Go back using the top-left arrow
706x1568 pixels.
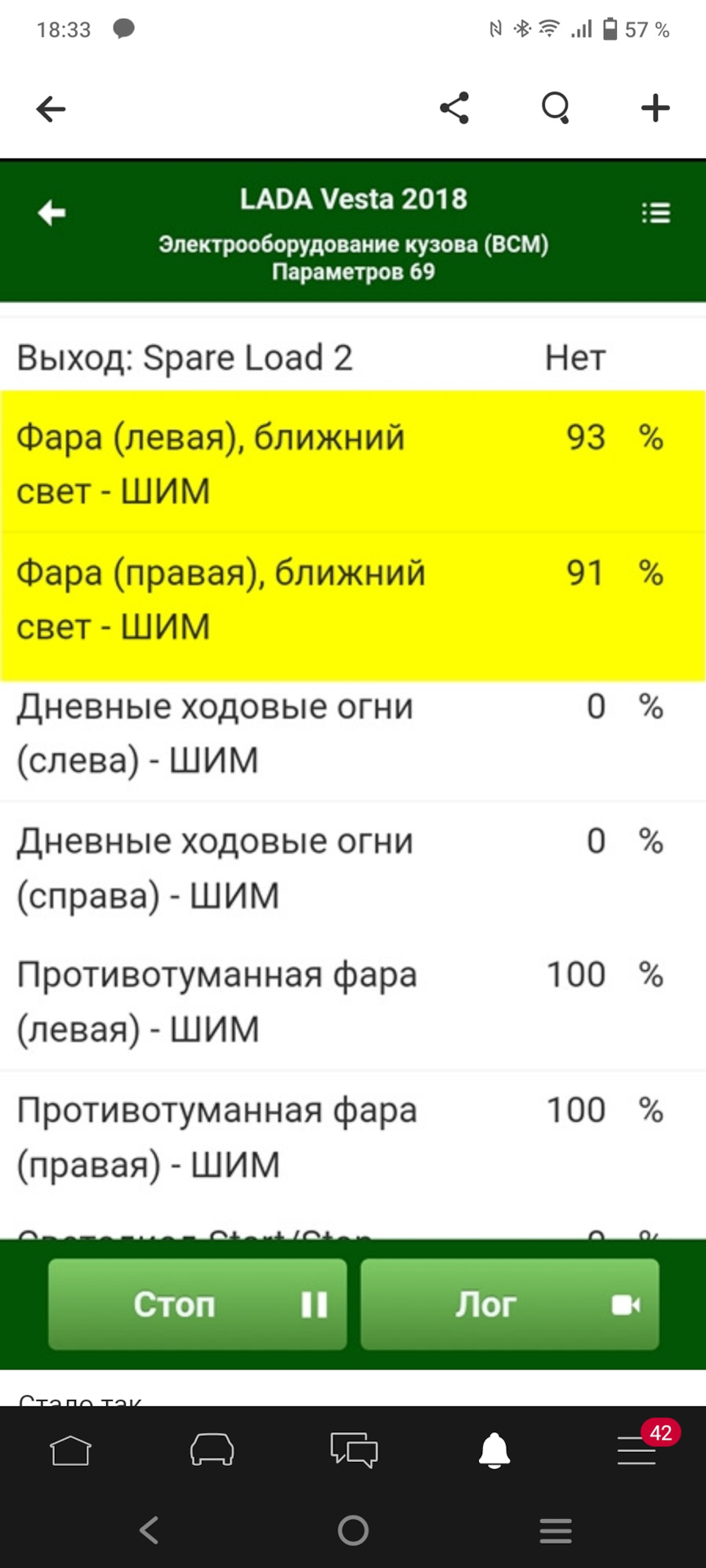(51, 109)
